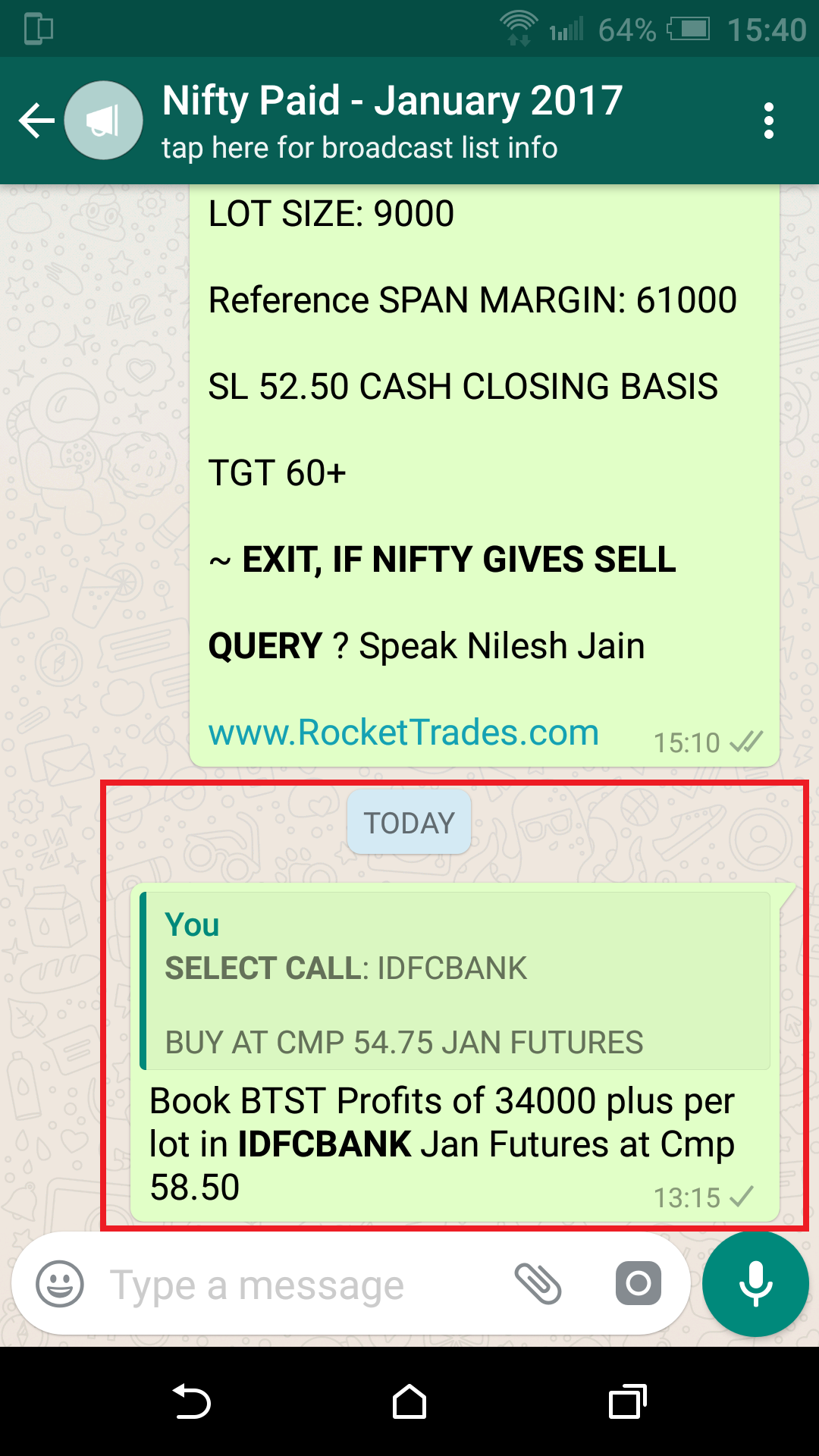Jump to the quoted IDFCBANK select call
Image resolution: width=819 pixels, height=1456 pixels.
coord(455,981)
